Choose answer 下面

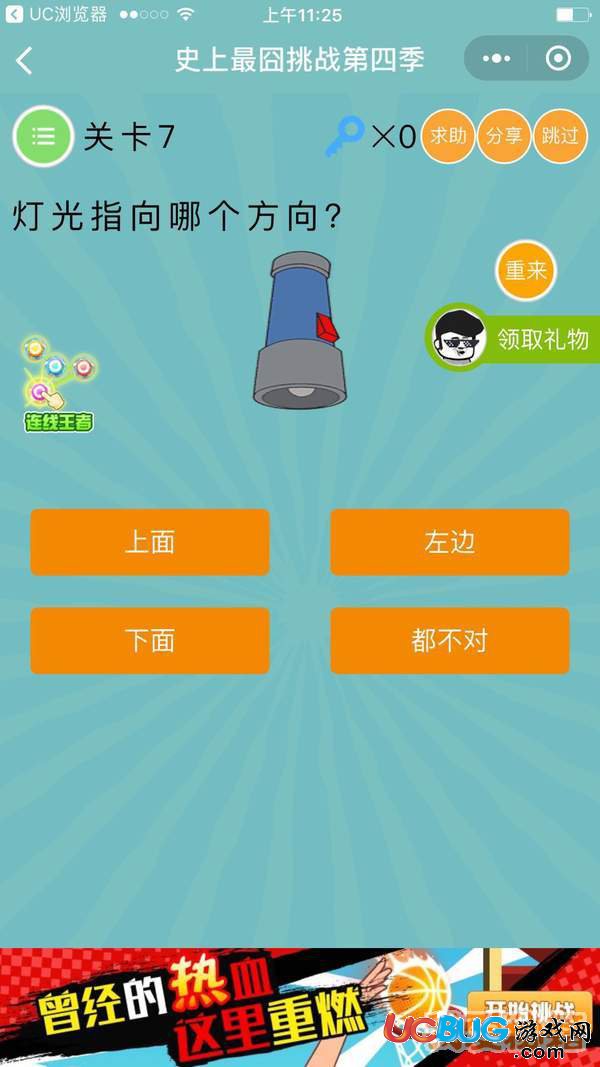pos(150,640)
